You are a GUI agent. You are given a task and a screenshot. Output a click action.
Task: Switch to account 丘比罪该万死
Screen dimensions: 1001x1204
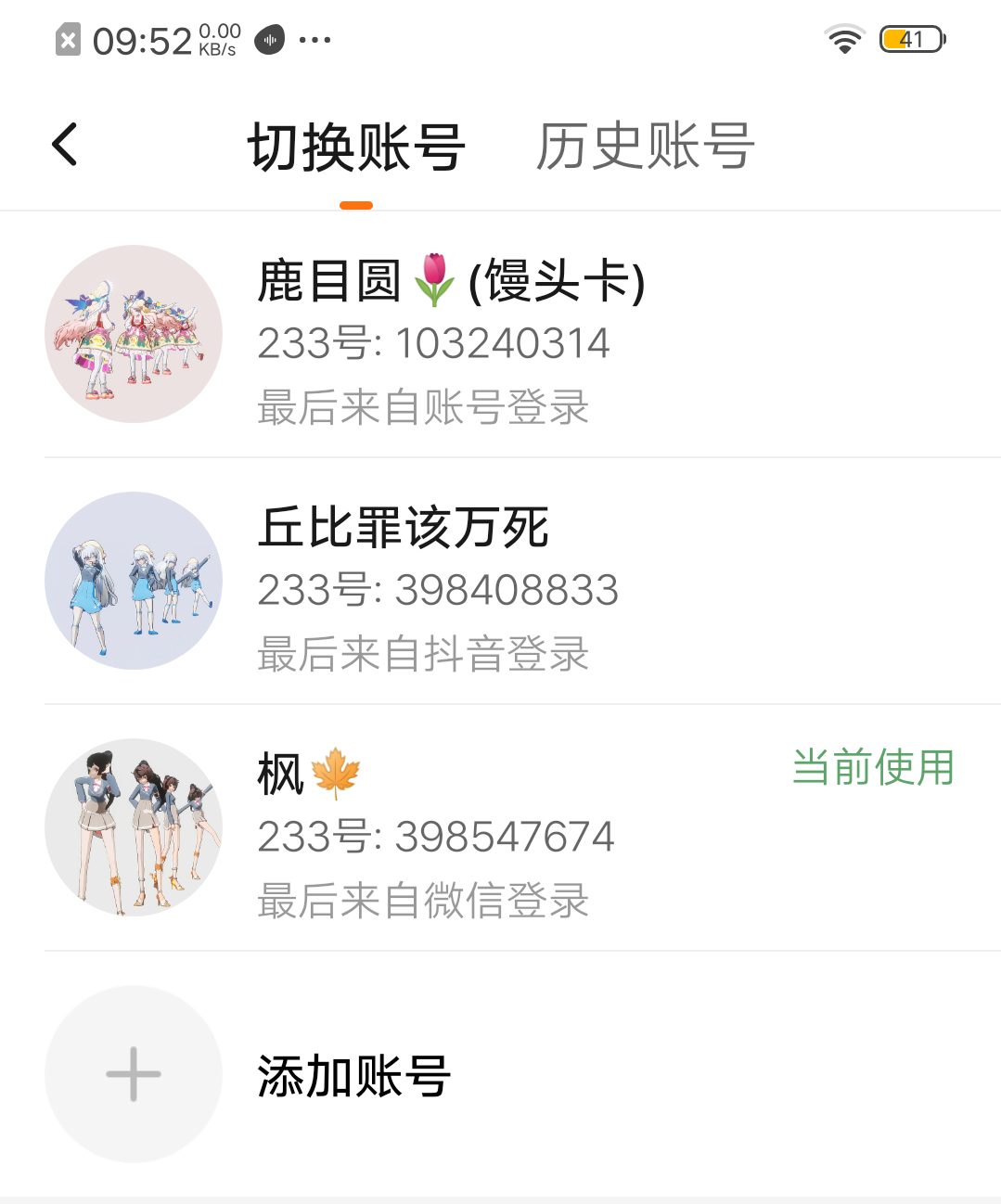click(436, 581)
